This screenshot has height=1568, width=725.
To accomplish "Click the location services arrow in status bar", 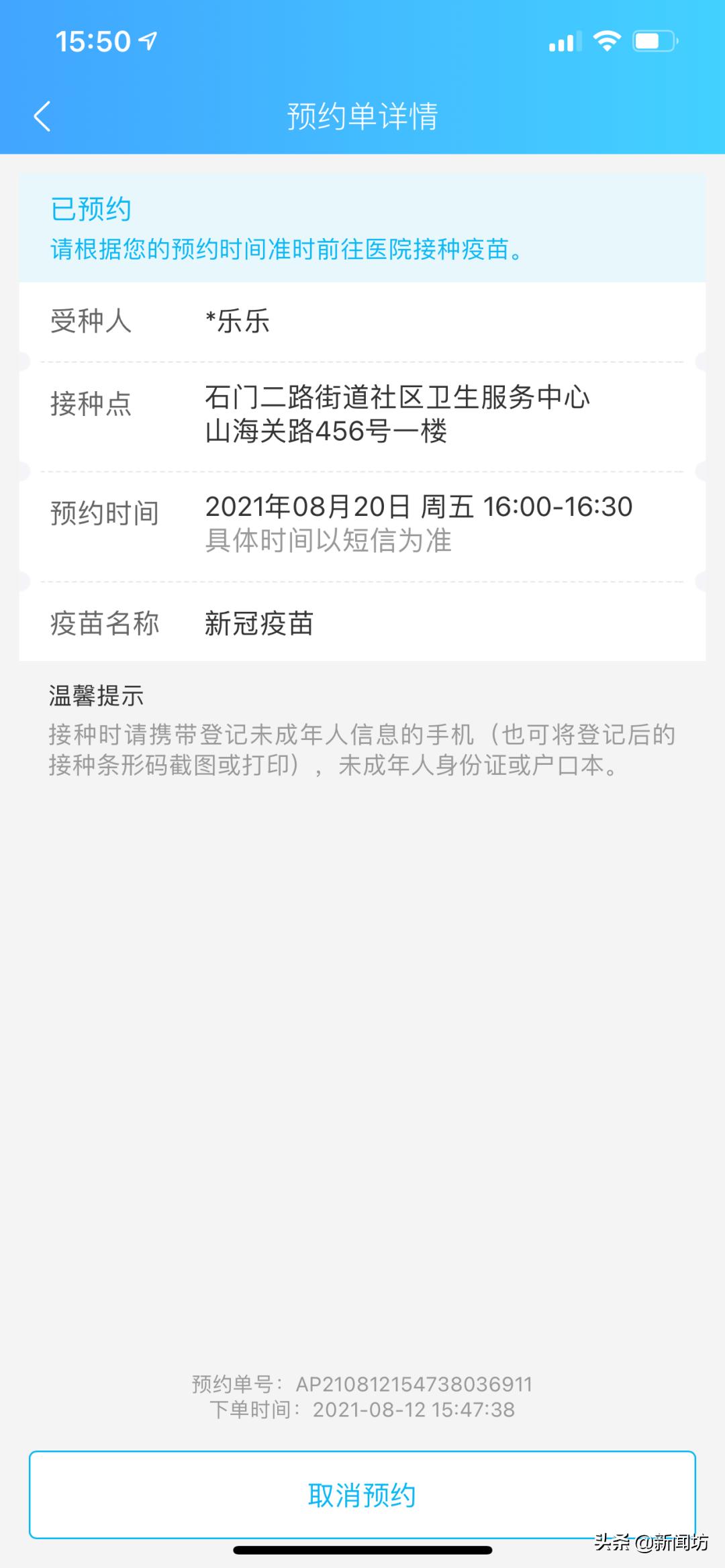I will pyautogui.click(x=146, y=40).
